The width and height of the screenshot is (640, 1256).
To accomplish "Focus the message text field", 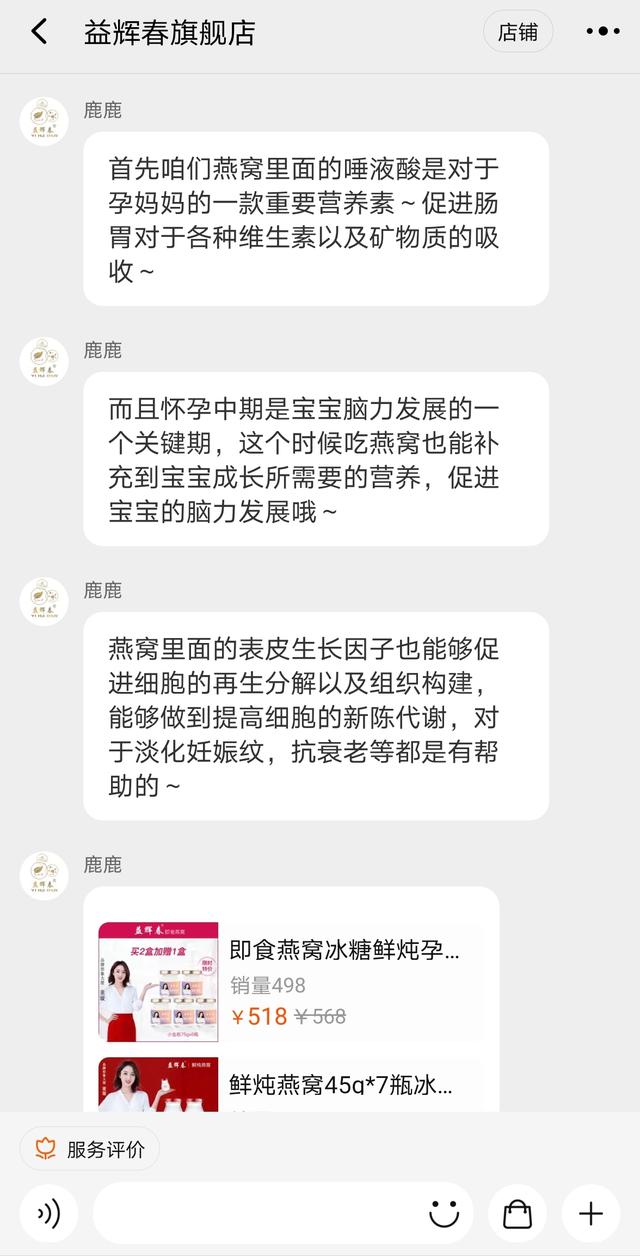I will pyautogui.click(x=260, y=1214).
